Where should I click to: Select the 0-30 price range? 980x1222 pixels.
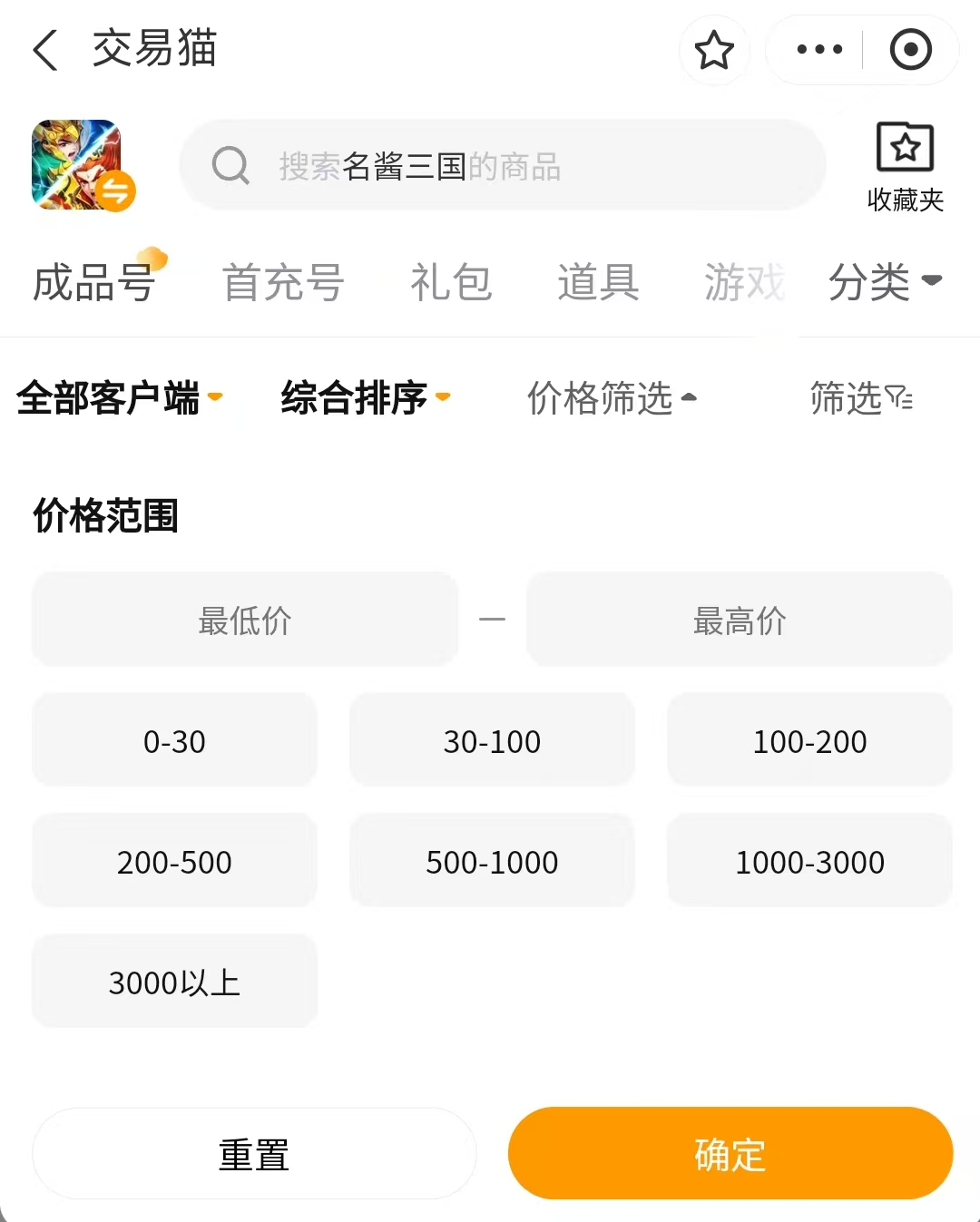[174, 741]
